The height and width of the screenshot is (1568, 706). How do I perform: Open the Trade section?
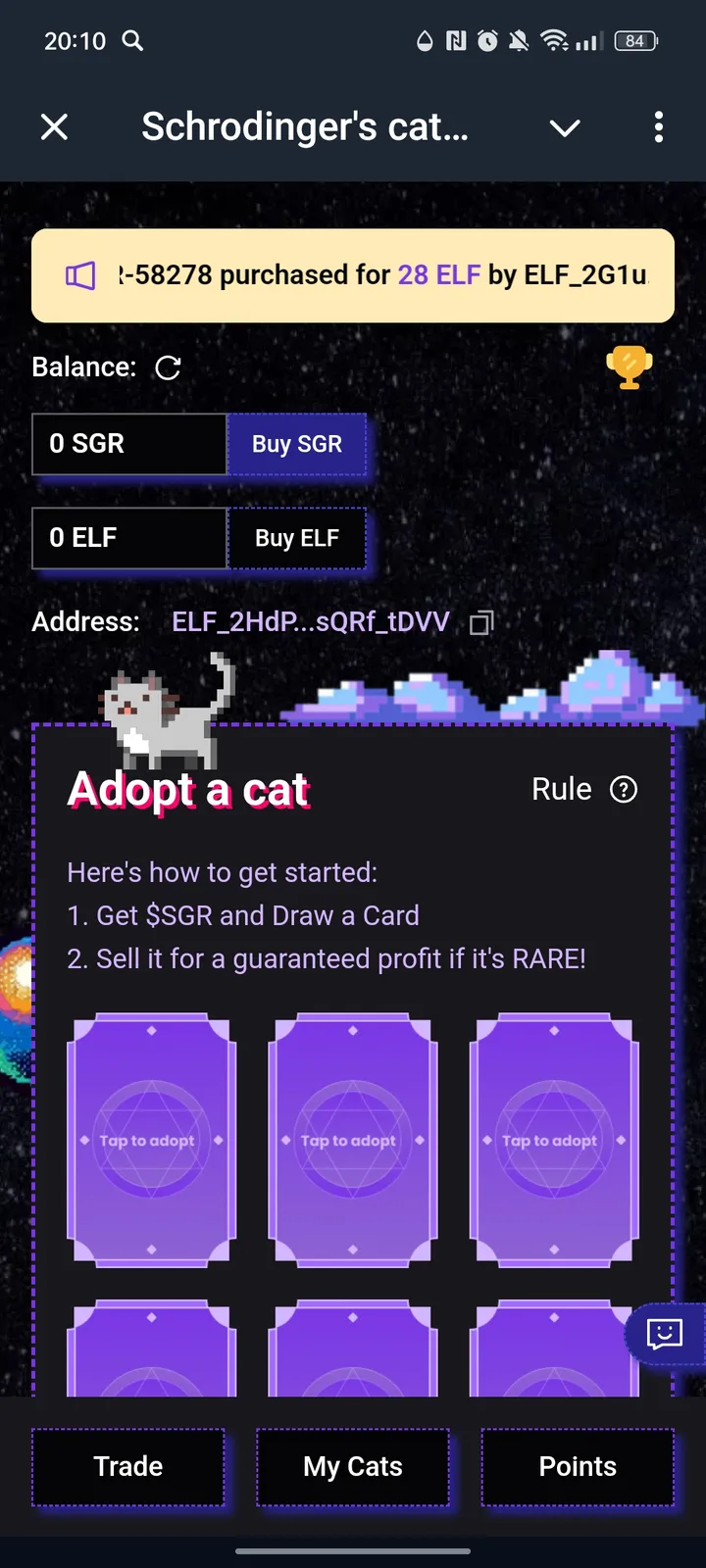[128, 1467]
